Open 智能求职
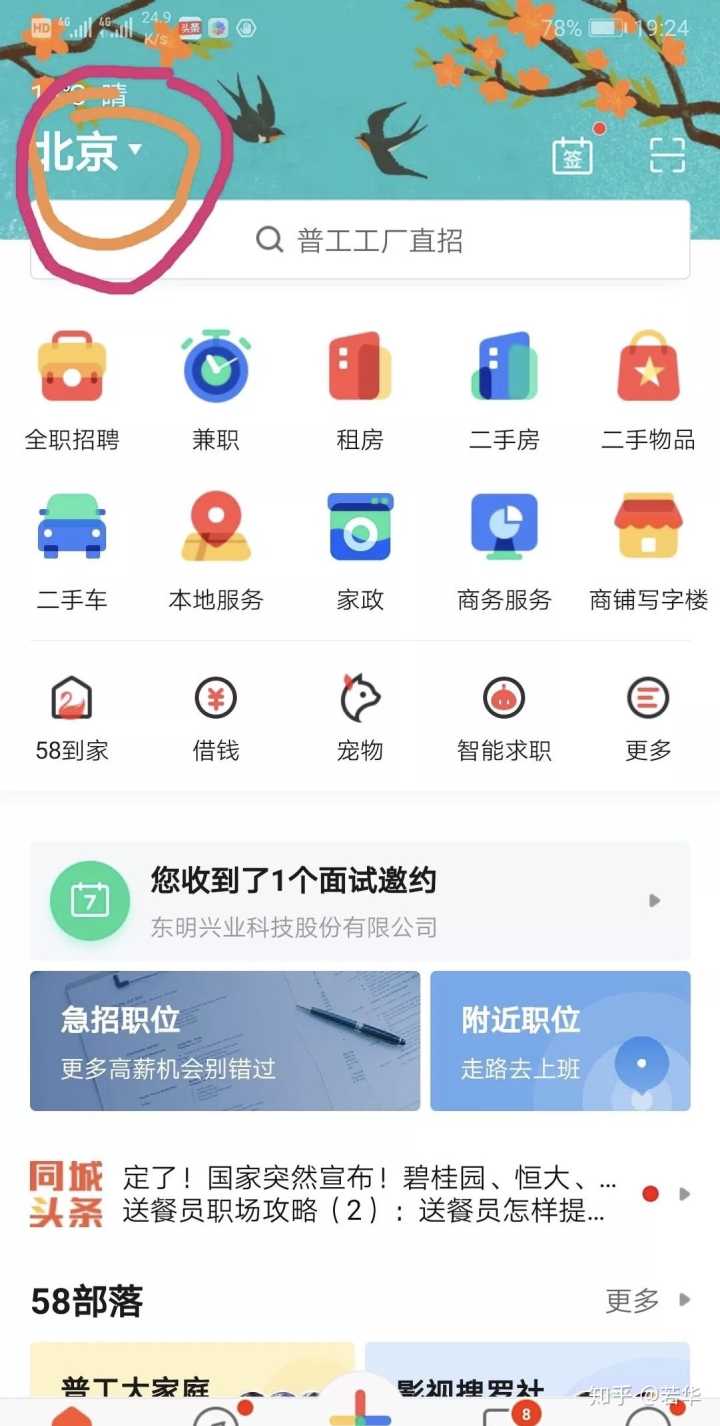720x1426 pixels. pos(504,716)
